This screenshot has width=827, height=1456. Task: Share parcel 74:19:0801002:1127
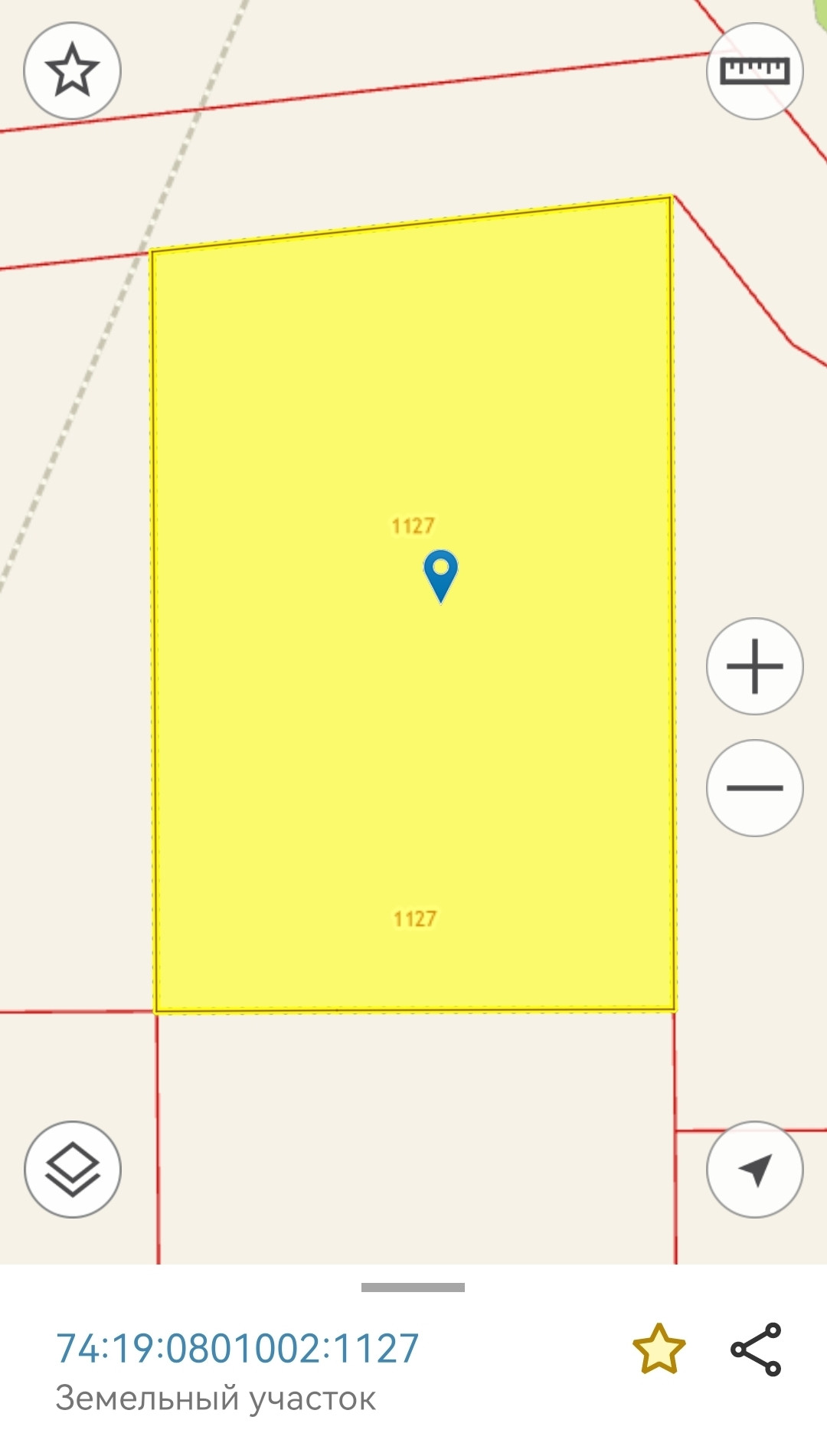click(x=756, y=1349)
